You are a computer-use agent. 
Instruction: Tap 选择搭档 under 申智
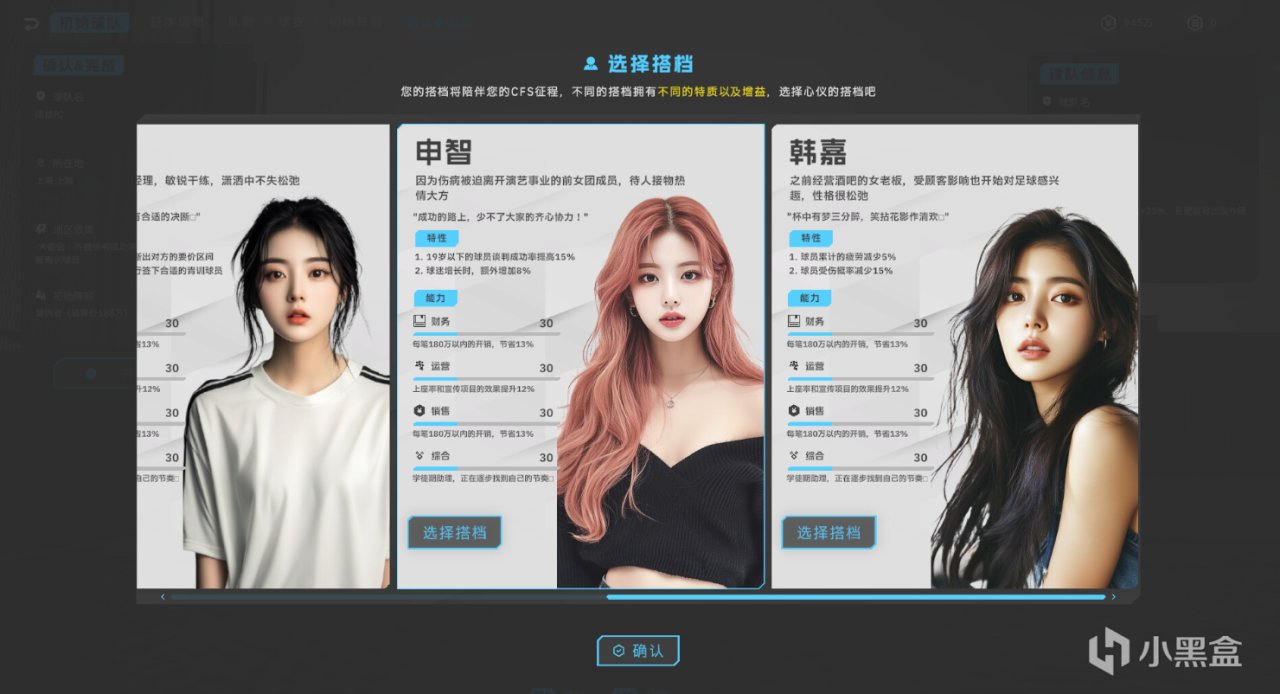coord(454,533)
